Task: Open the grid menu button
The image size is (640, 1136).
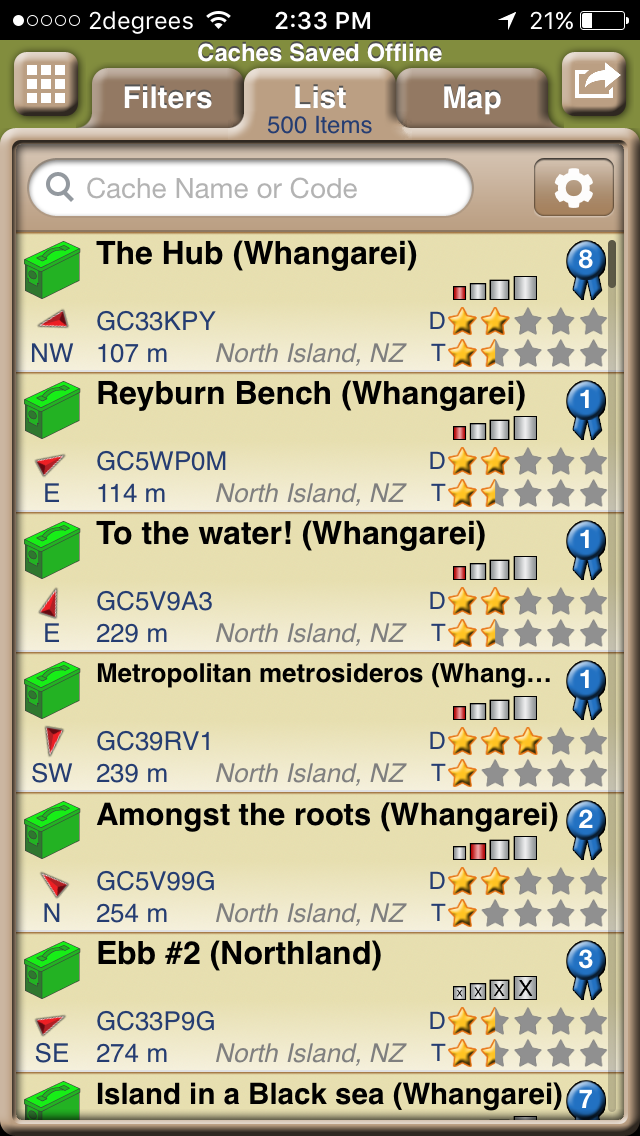Action: tap(46, 84)
